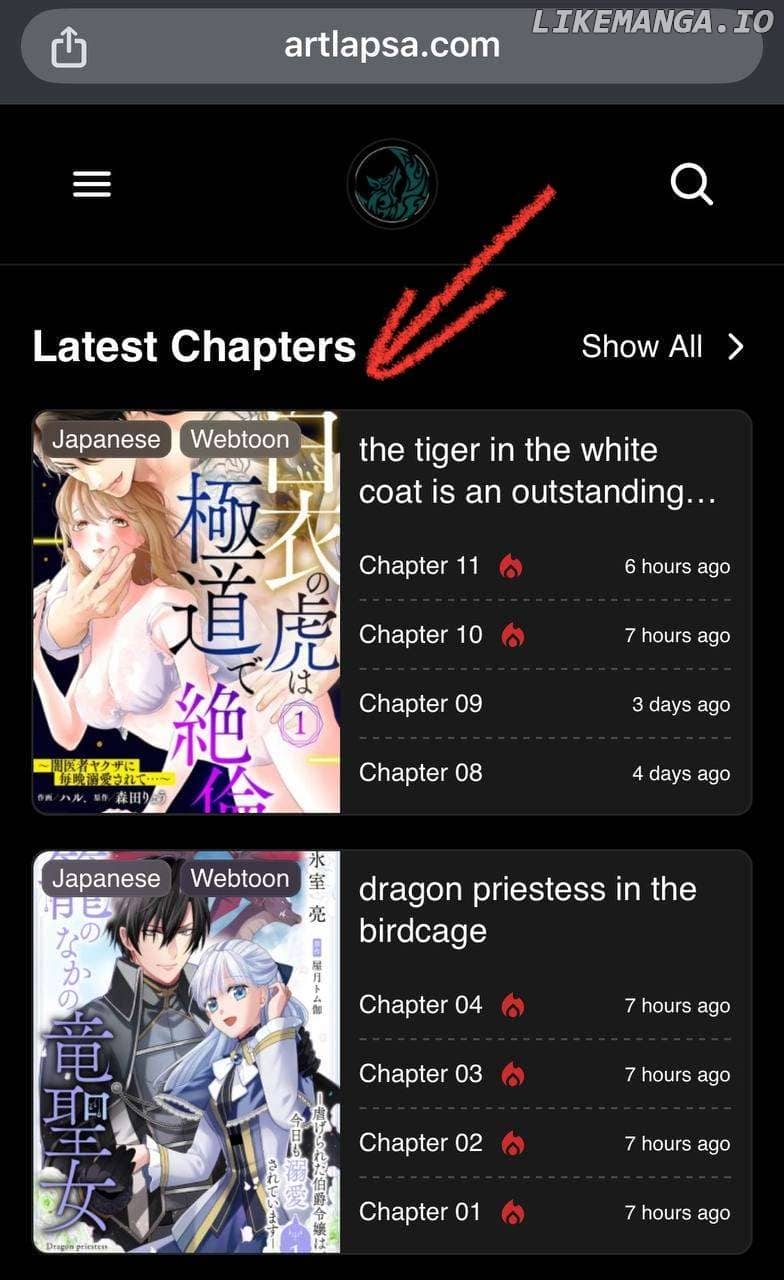Open Chapter 03 of dragon priestess in the birdcage
Viewport: 784px width, 1280px height.
point(421,1074)
